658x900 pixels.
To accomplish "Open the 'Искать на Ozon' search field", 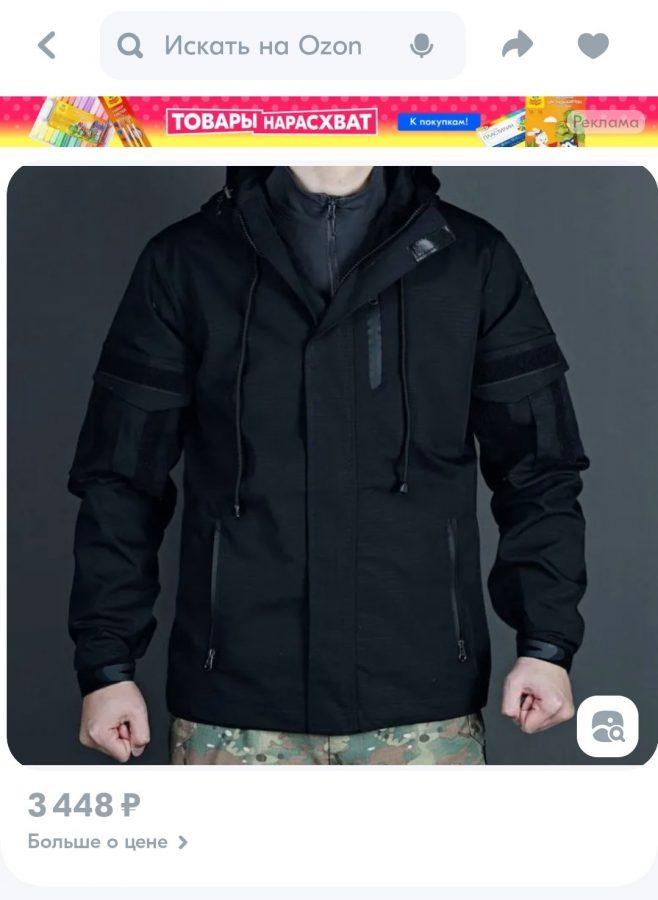I will [x=265, y=46].
